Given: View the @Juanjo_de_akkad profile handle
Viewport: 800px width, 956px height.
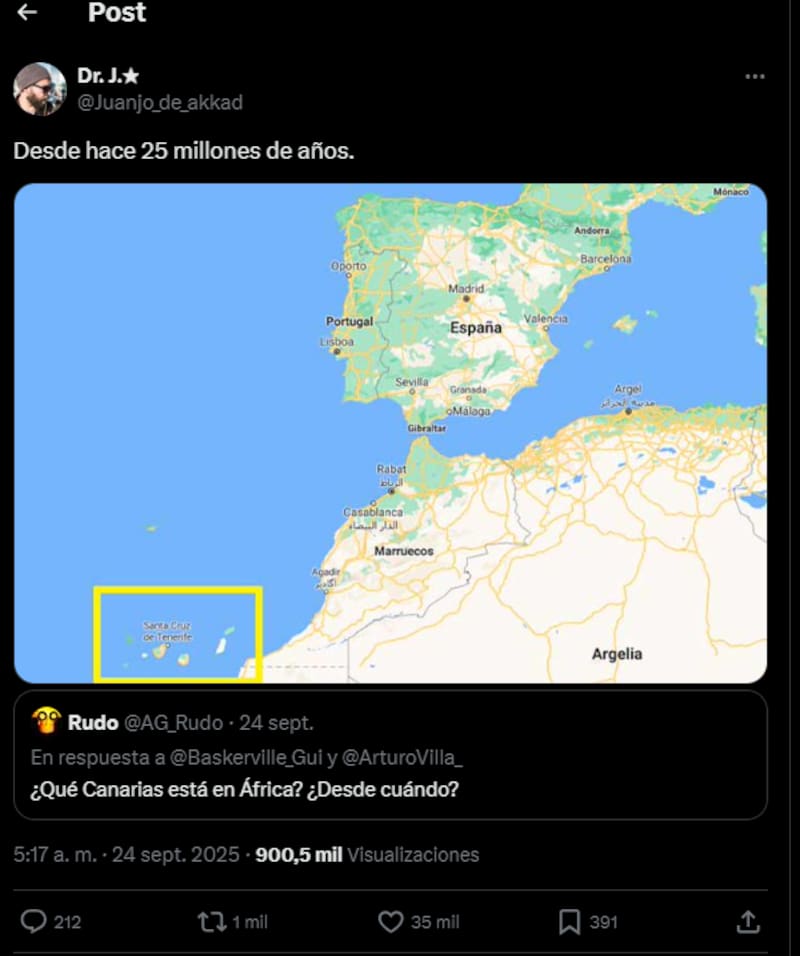Looking at the screenshot, I should 159,102.
